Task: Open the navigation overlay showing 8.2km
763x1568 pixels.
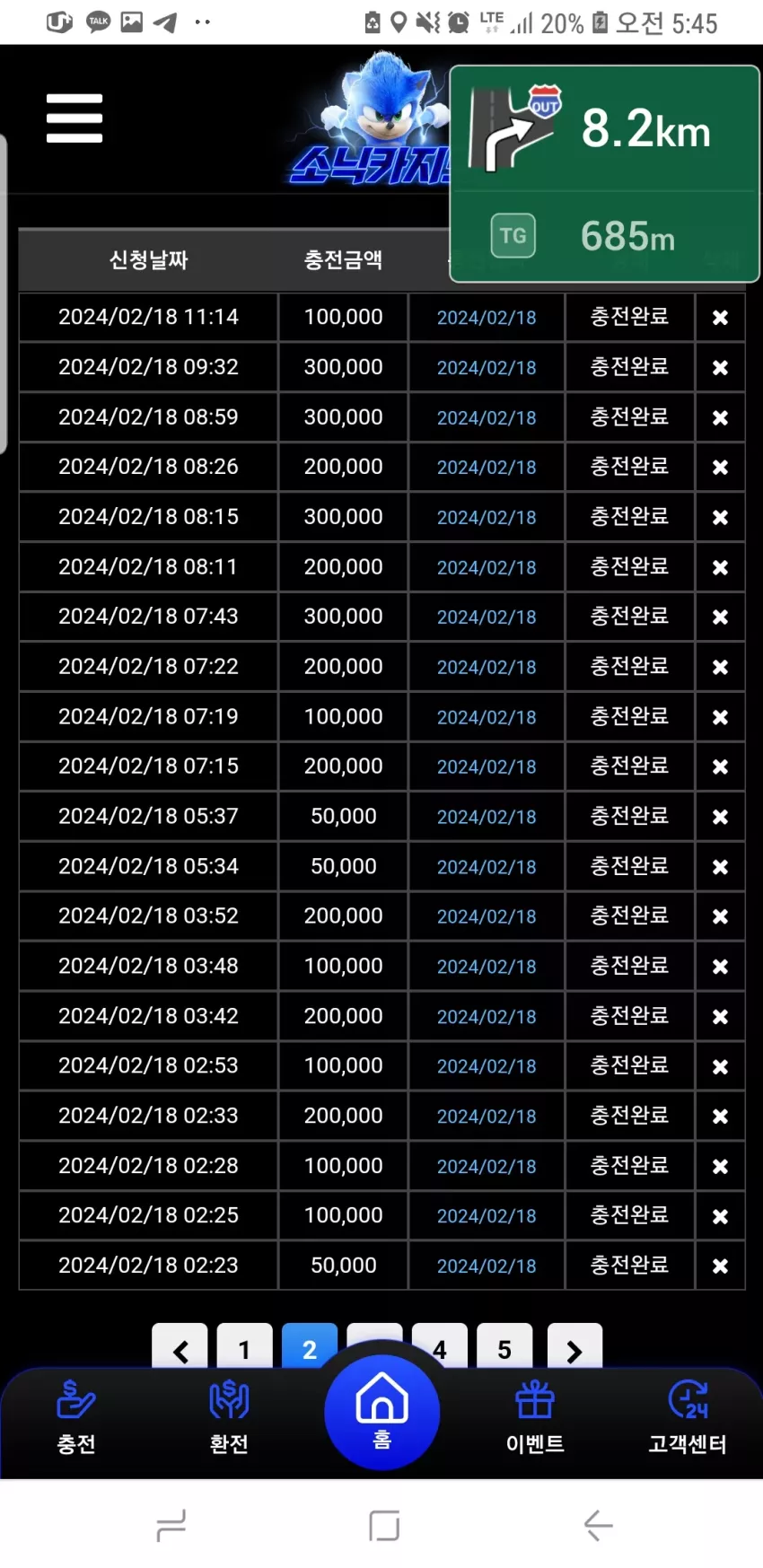Action: [605, 174]
